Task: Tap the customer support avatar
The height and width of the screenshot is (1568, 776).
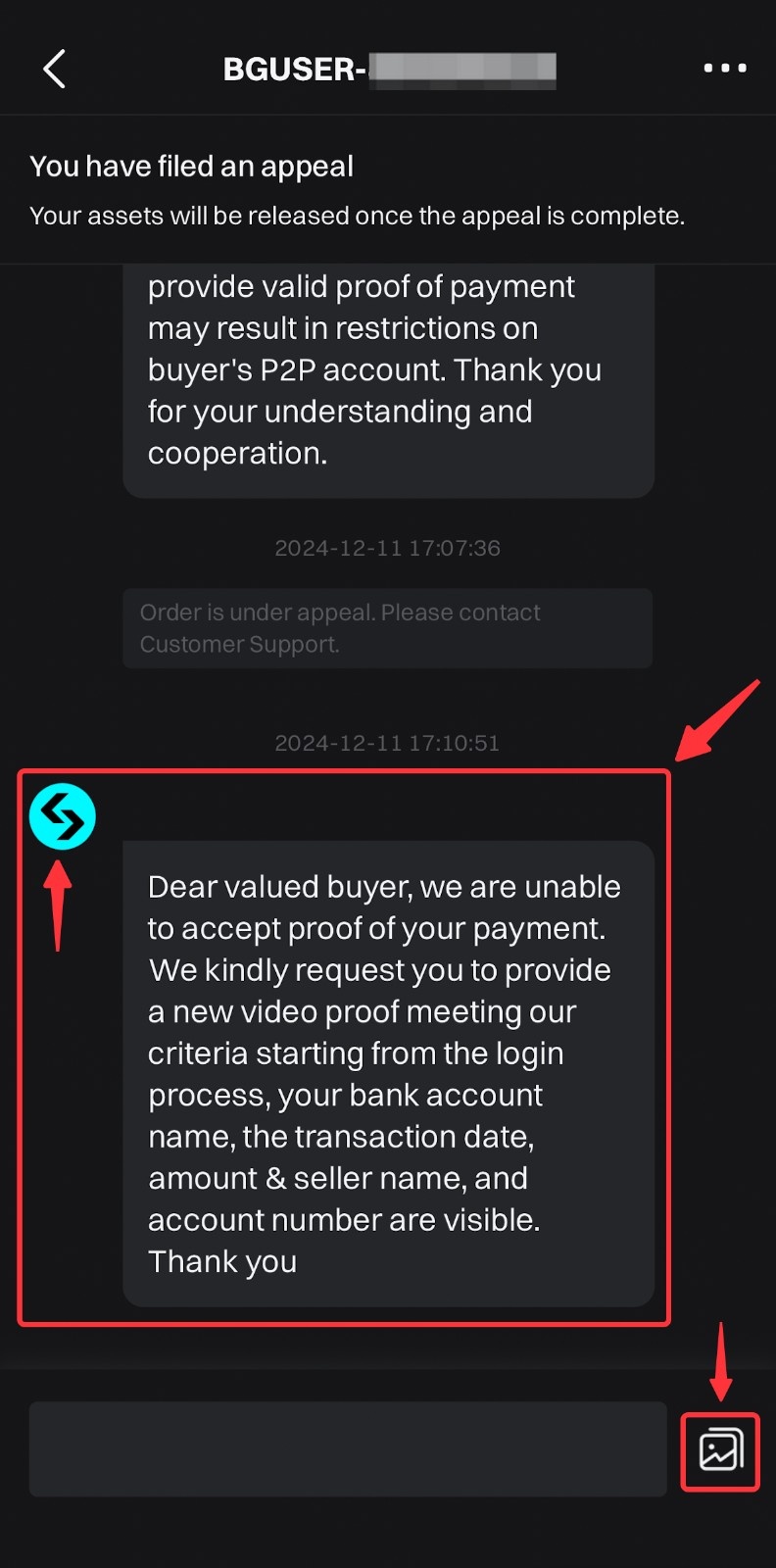Action: tap(63, 816)
